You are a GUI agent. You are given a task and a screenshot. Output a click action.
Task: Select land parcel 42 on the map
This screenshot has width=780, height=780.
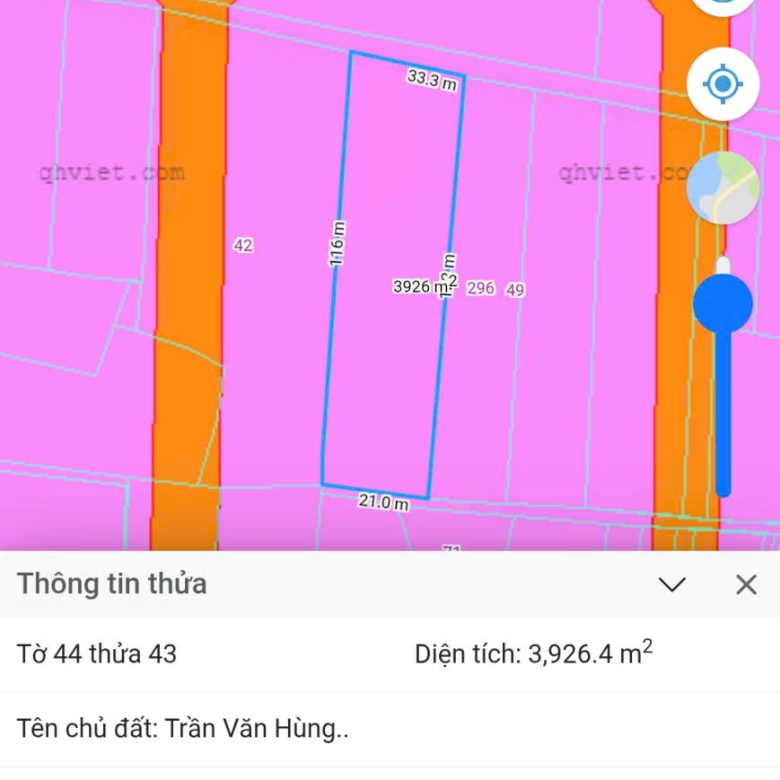(x=243, y=245)
